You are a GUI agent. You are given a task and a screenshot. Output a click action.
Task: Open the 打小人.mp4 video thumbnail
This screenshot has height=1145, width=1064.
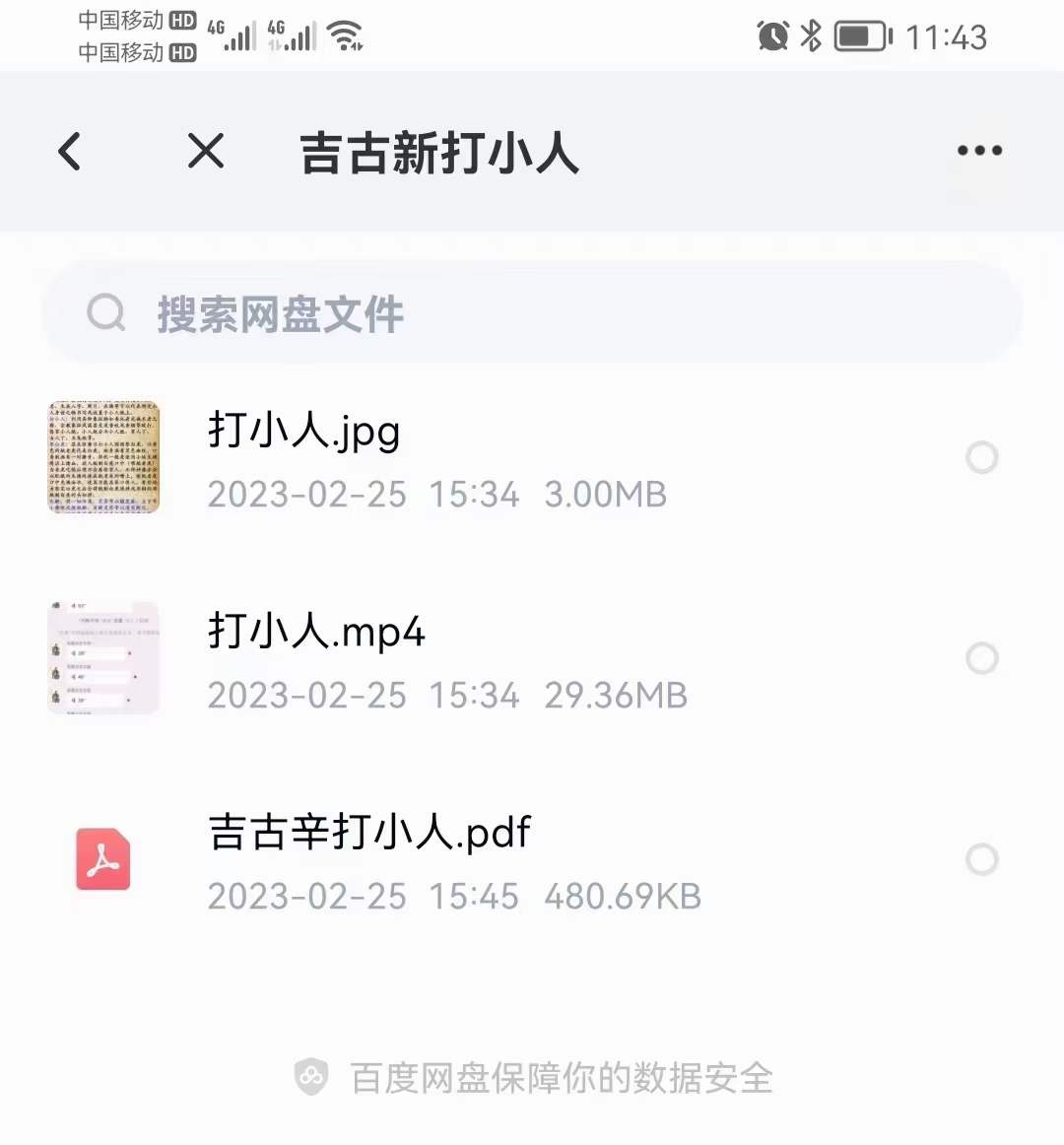point(103,658)
